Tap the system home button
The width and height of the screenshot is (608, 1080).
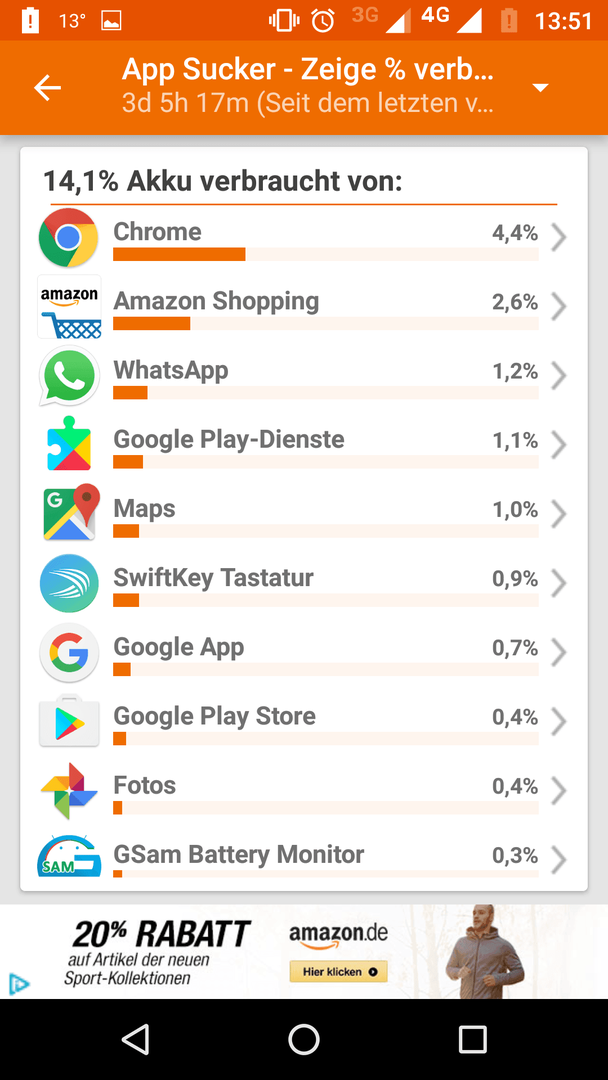304,1039
